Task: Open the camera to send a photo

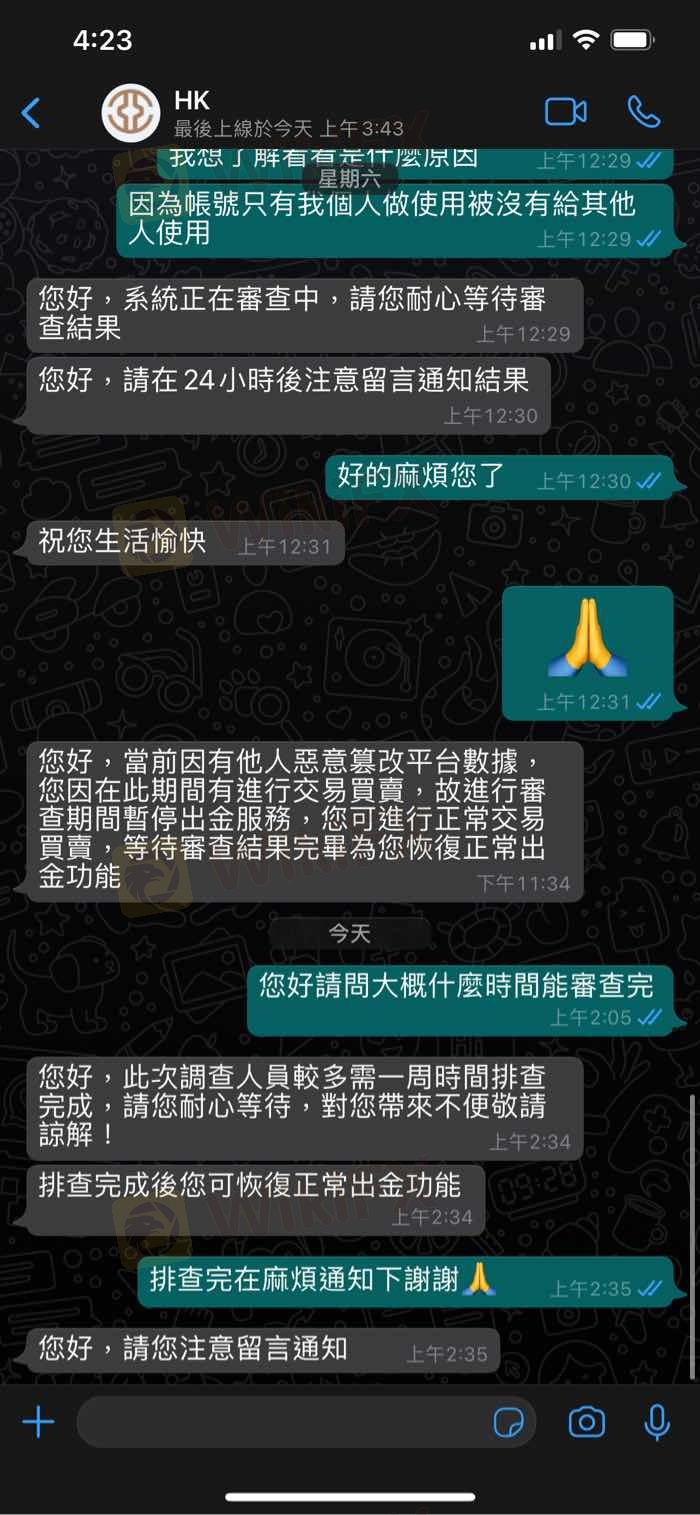Action: pos(586,1421)
